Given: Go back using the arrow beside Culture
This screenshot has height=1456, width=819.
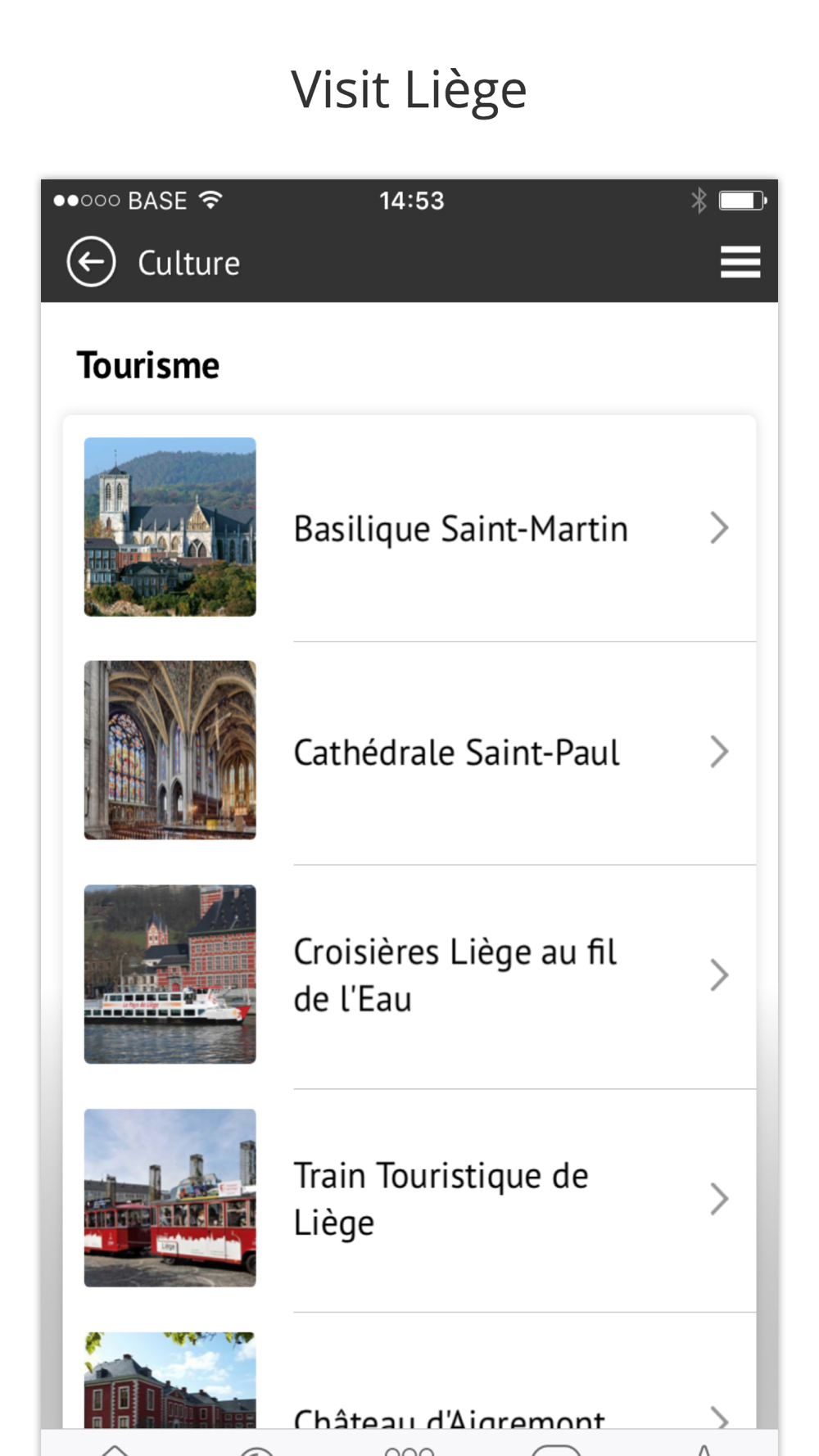Looking at the screenshot, I should click(91, 262).
